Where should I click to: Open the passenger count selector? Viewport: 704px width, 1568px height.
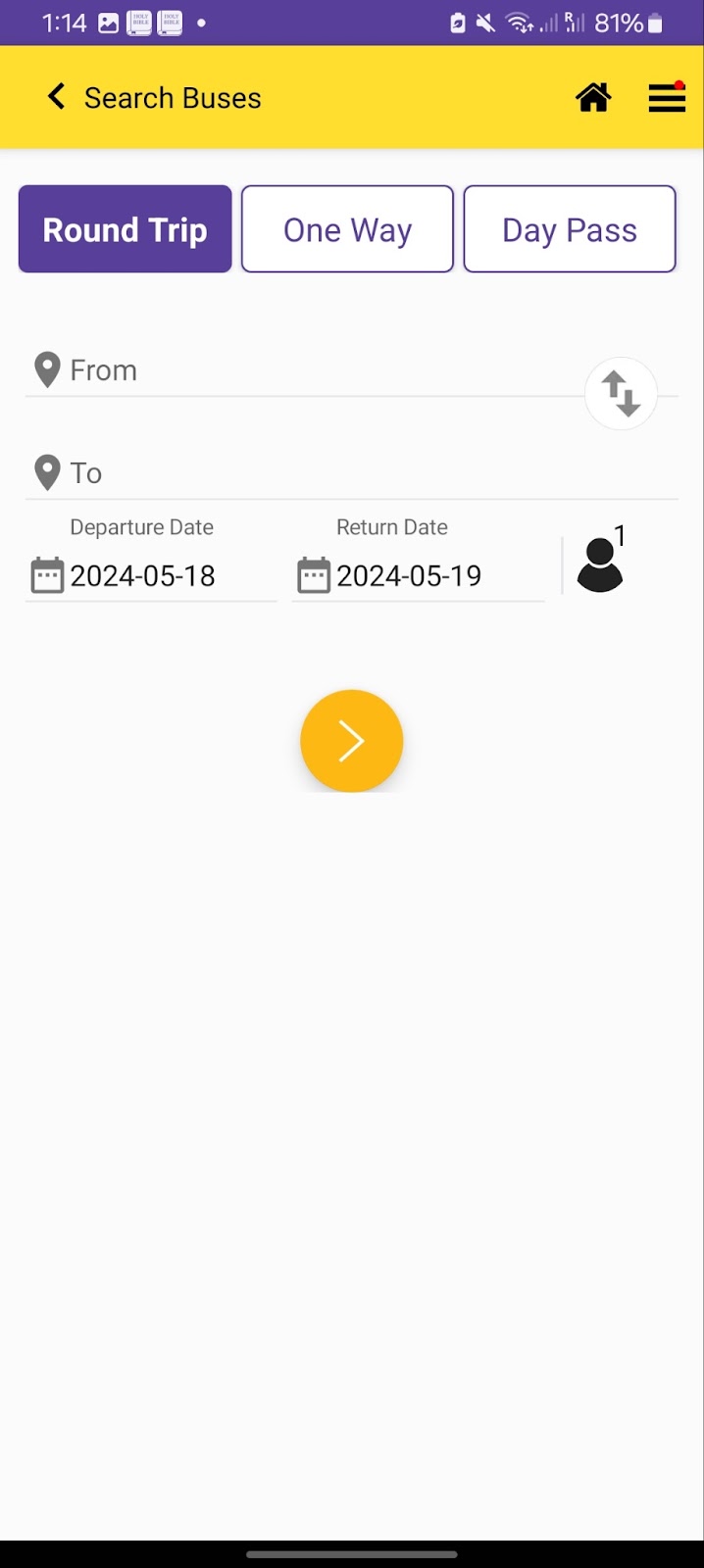[601, 564]
